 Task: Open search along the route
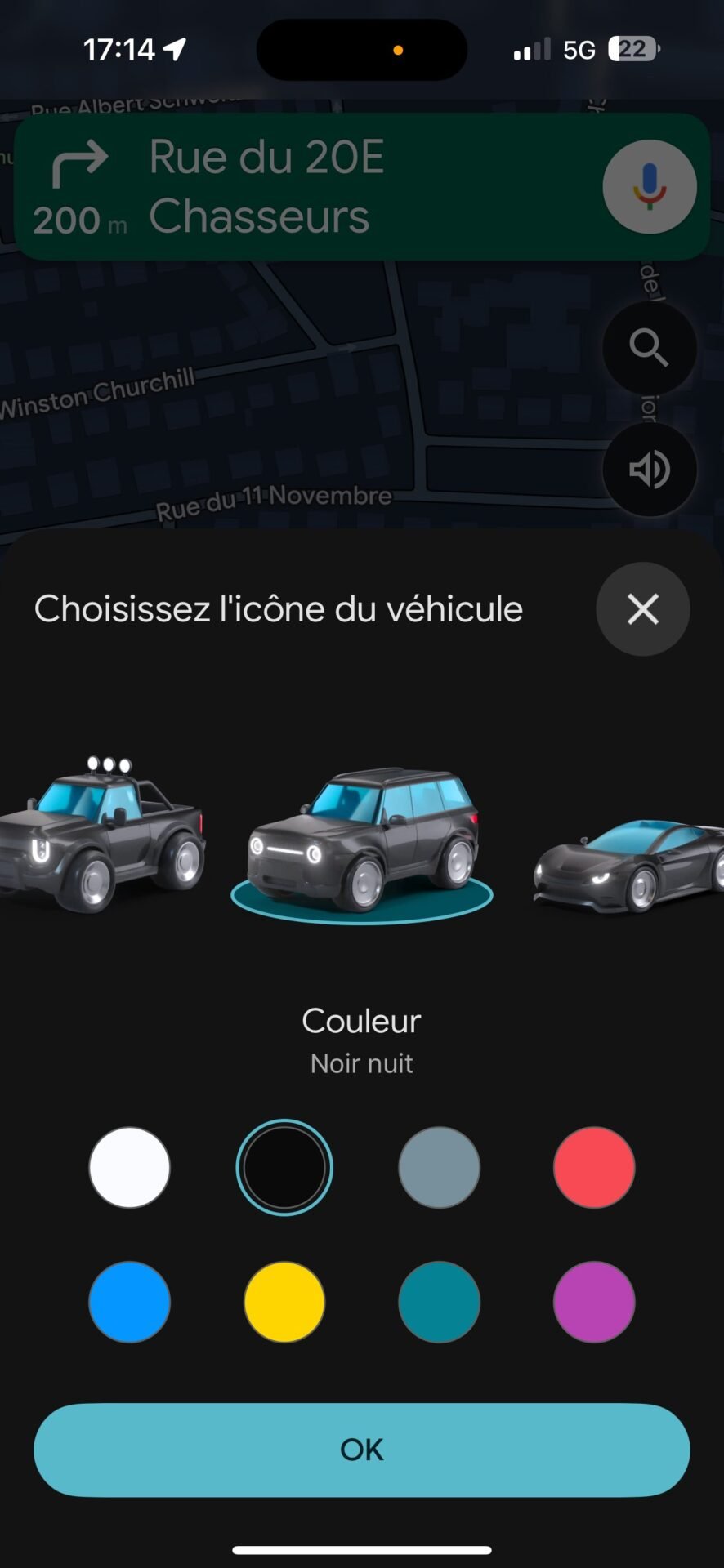pyautogui.click(x=650, y=349)
